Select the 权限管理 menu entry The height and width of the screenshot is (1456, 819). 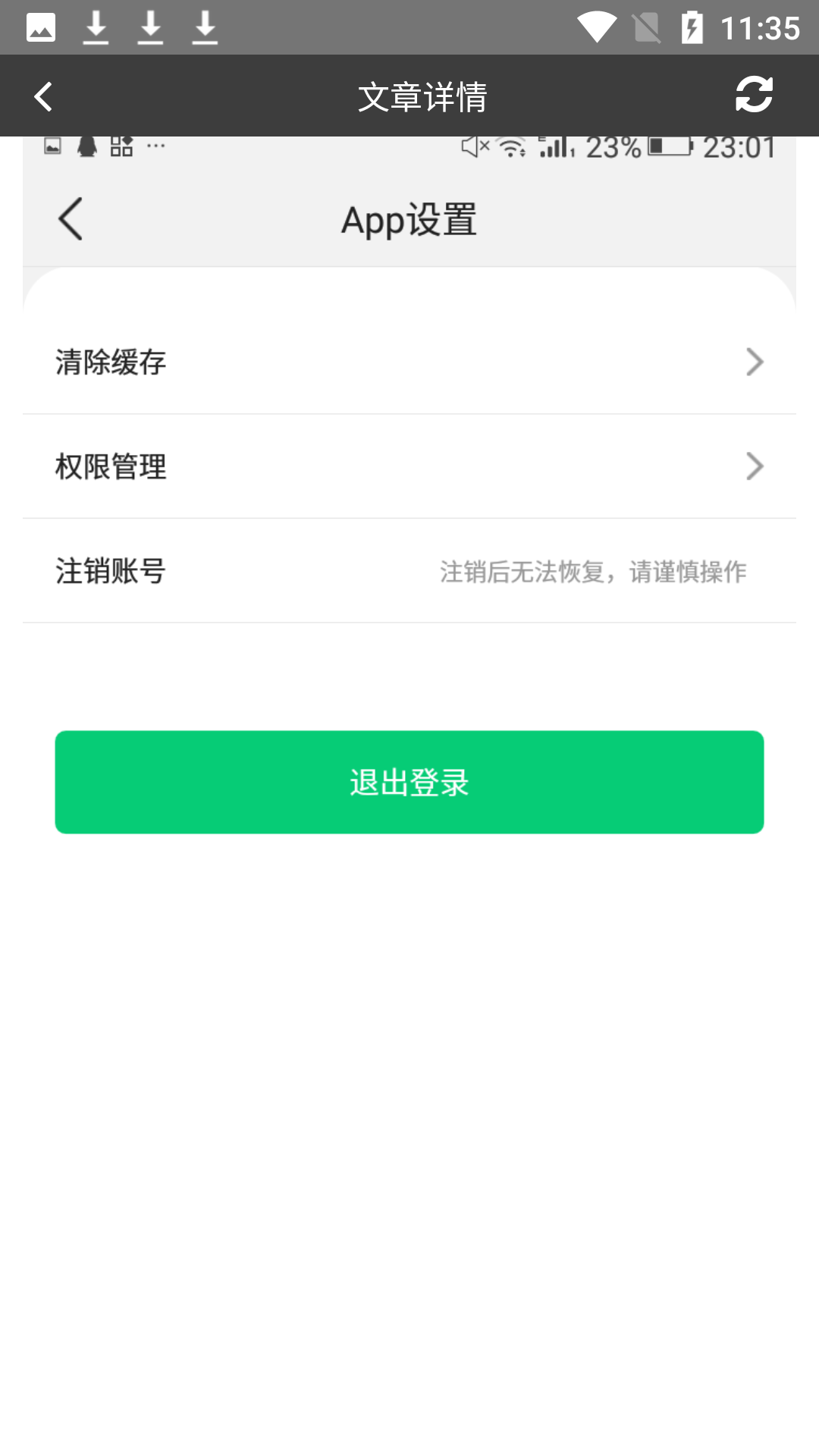tap(303, 466)
